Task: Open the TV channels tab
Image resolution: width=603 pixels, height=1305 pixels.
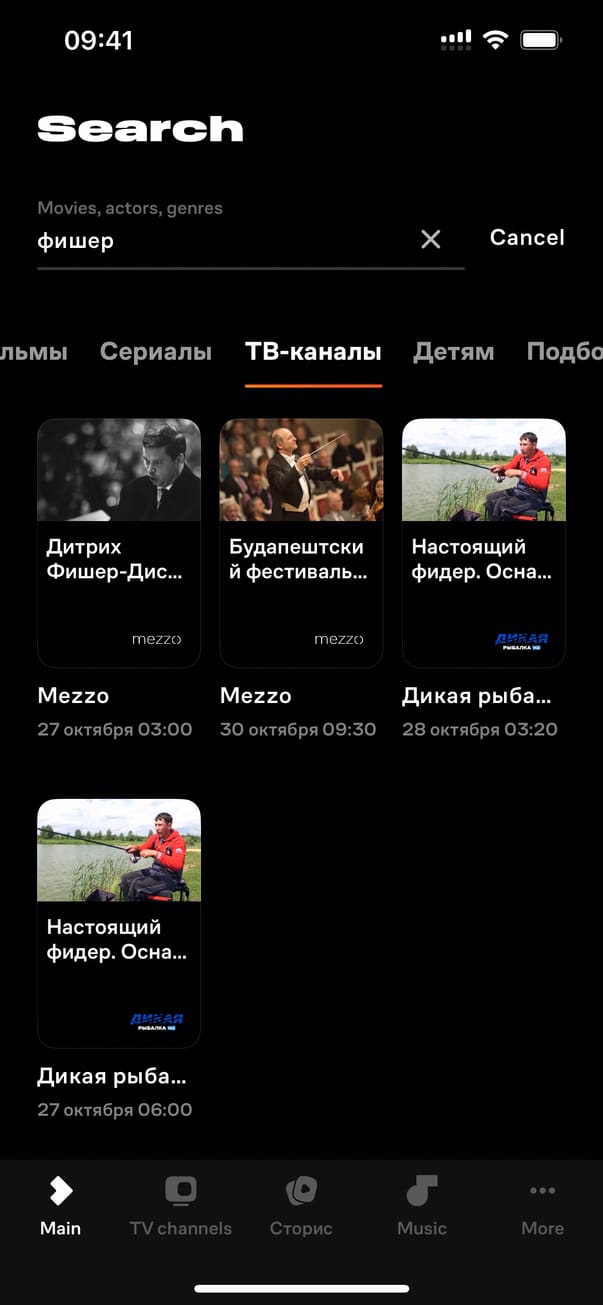Action: pyautogui.click(x=181, y=1205)
